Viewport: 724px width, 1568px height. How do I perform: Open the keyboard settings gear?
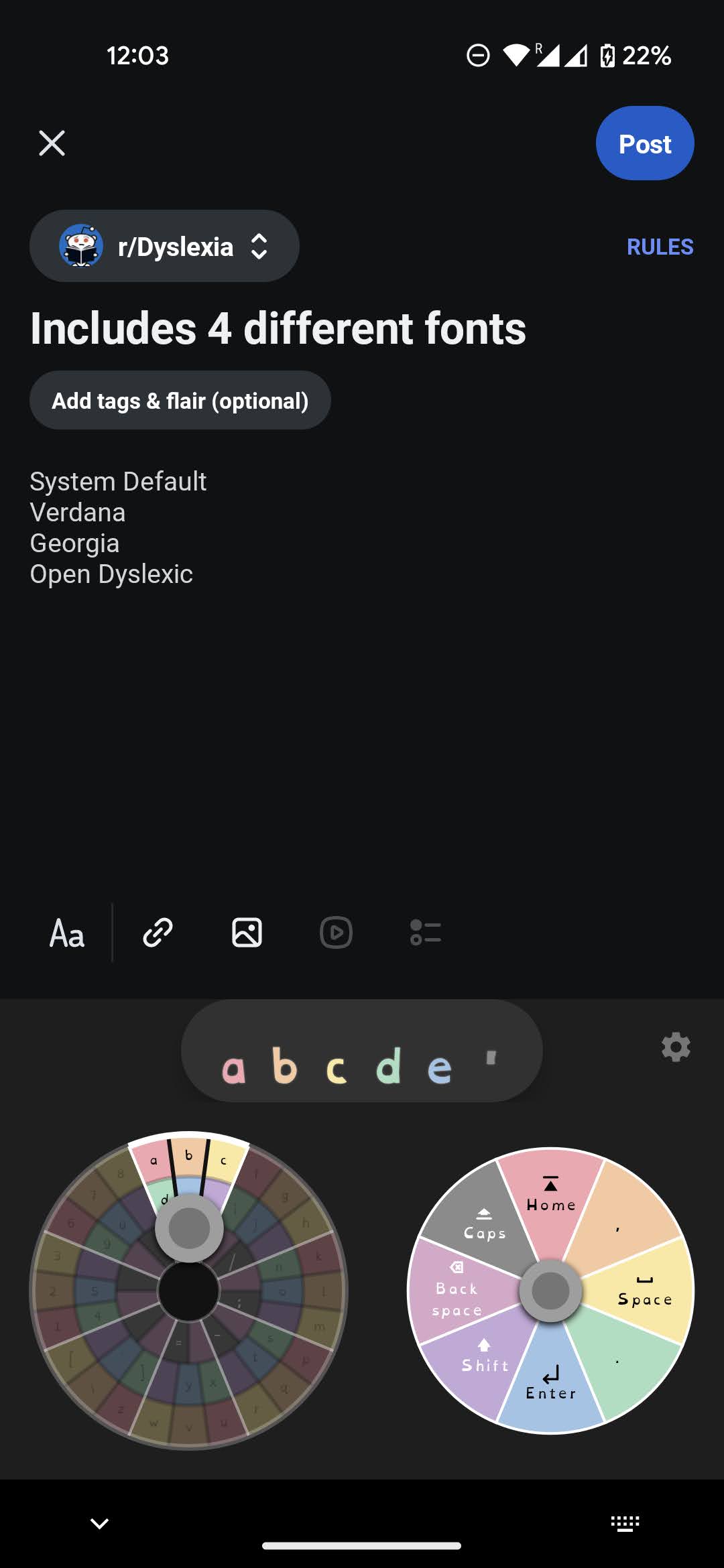pyautogui.click(x=676, y=1047)
